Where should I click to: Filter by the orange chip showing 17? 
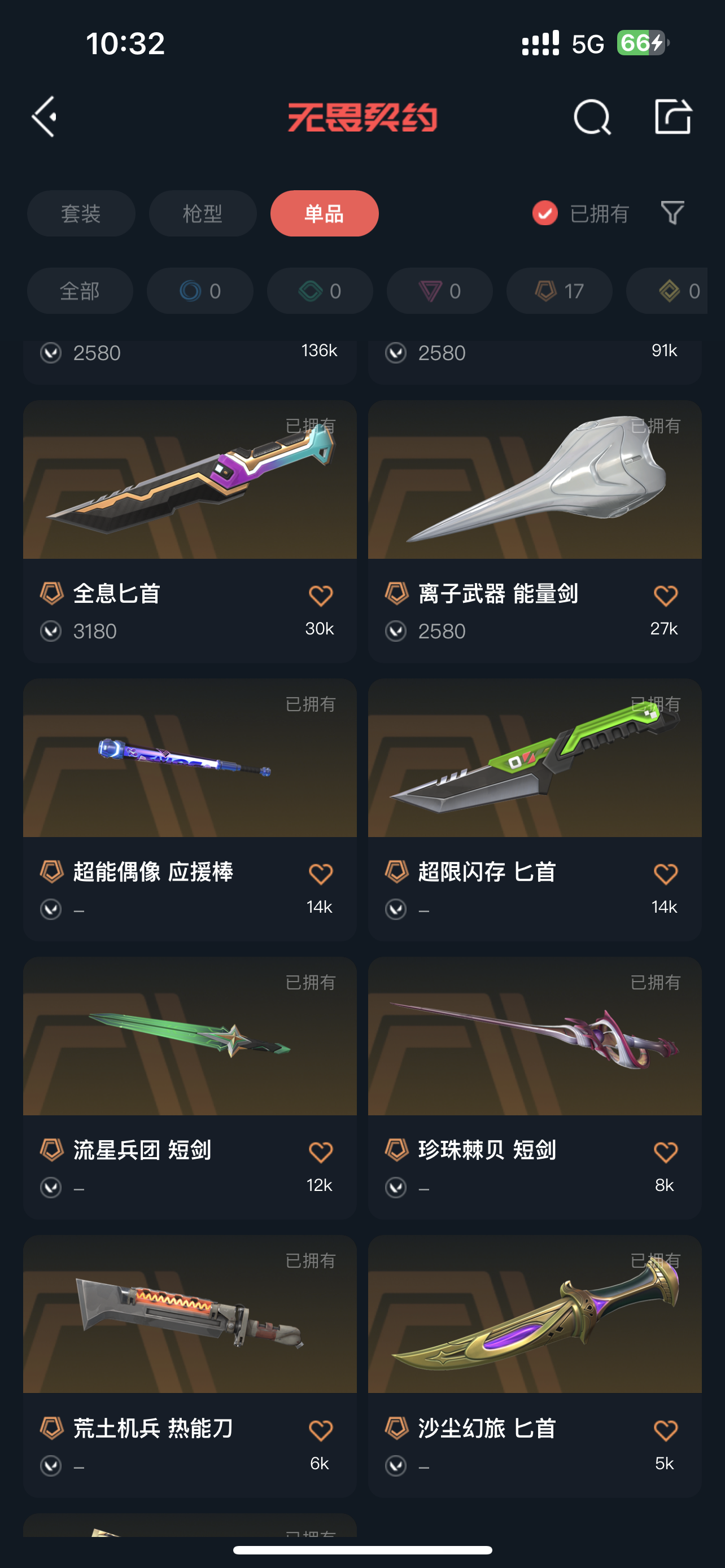coord(559,291)
